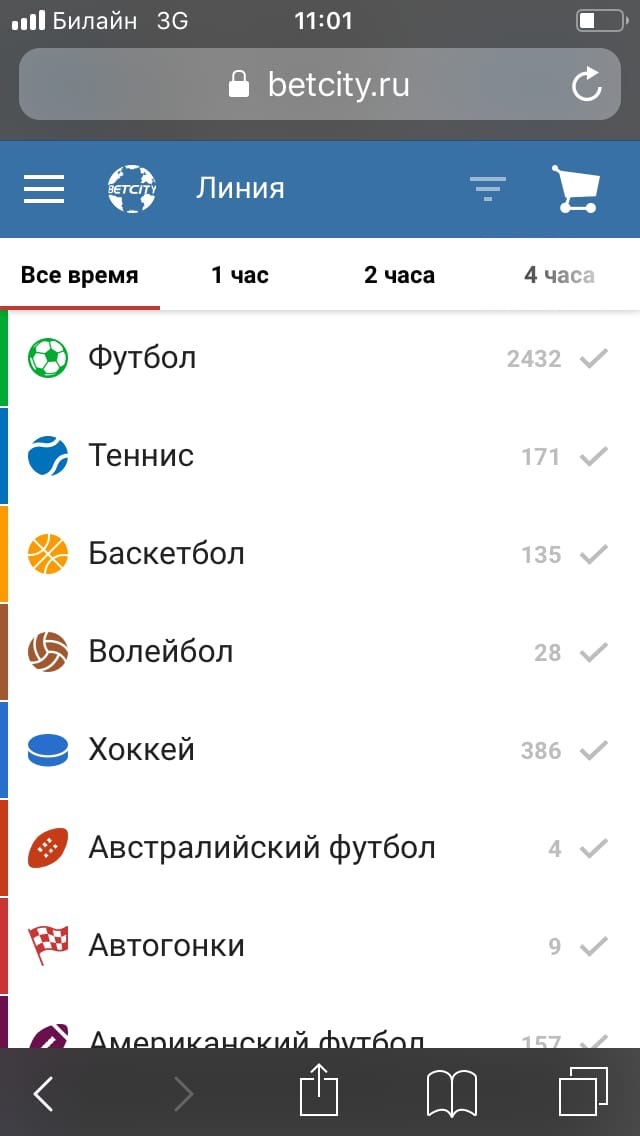Select the 2 часа tab
The height and width of the screenshot is (1136, 640).
click(399, 275)
